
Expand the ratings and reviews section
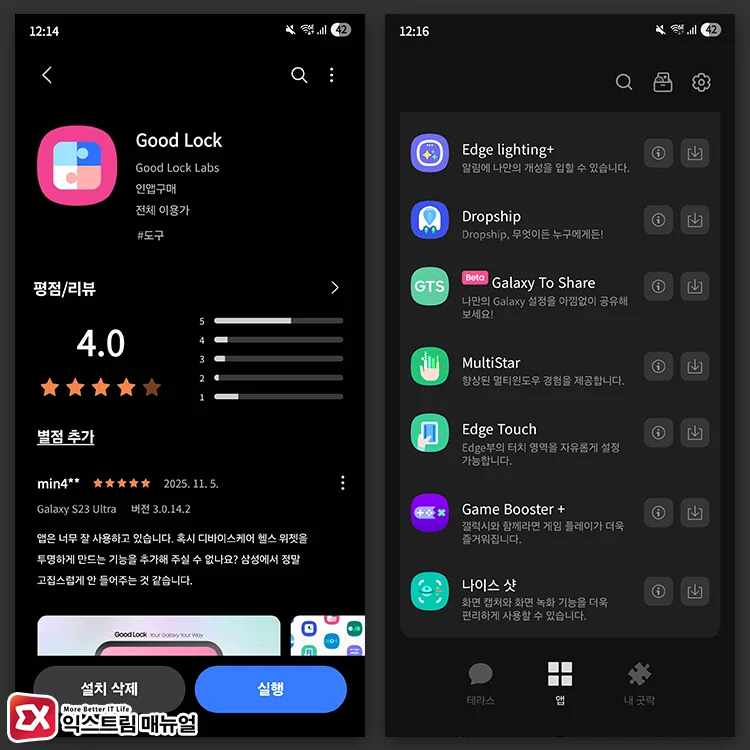tap(335, 288)
